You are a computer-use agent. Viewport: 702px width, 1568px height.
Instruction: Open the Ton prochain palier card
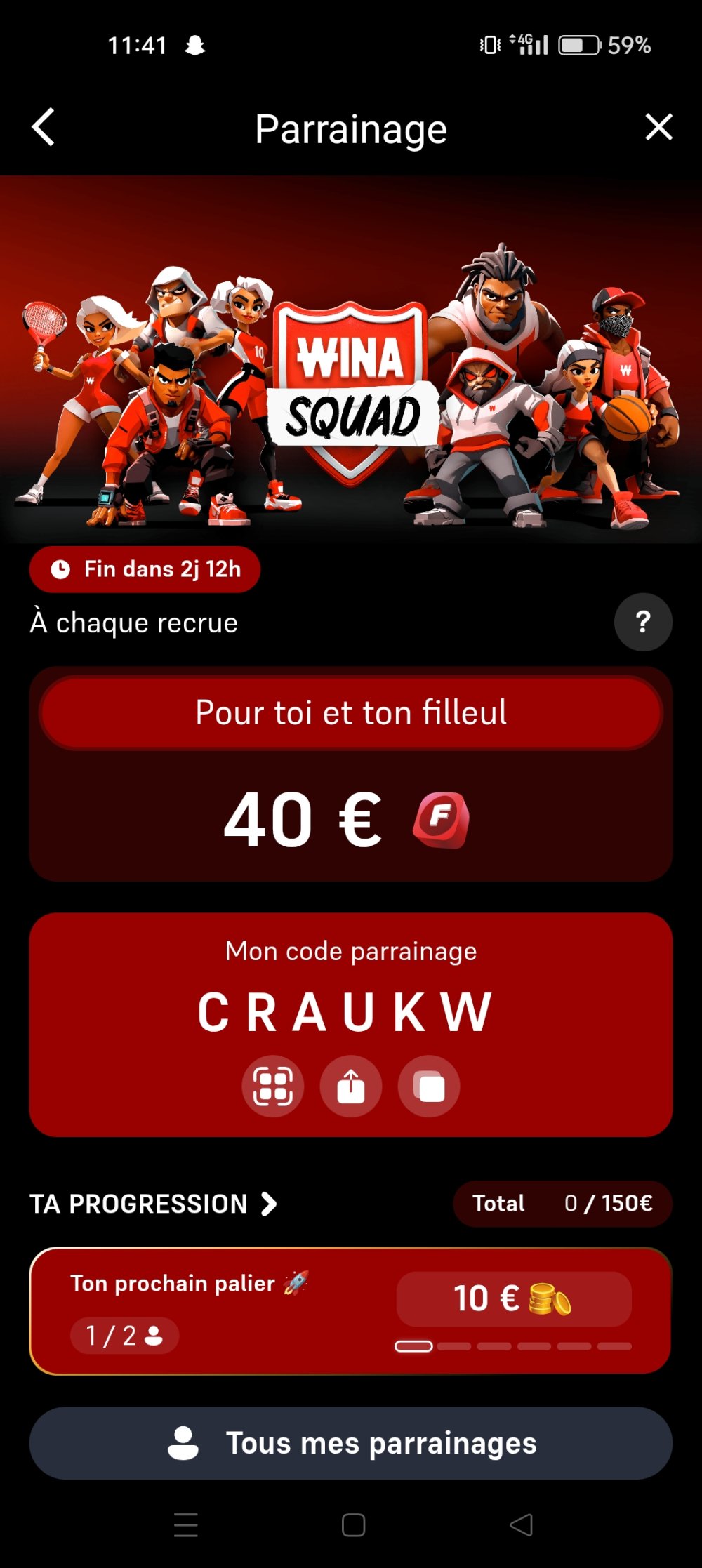tap(350, 1310)
